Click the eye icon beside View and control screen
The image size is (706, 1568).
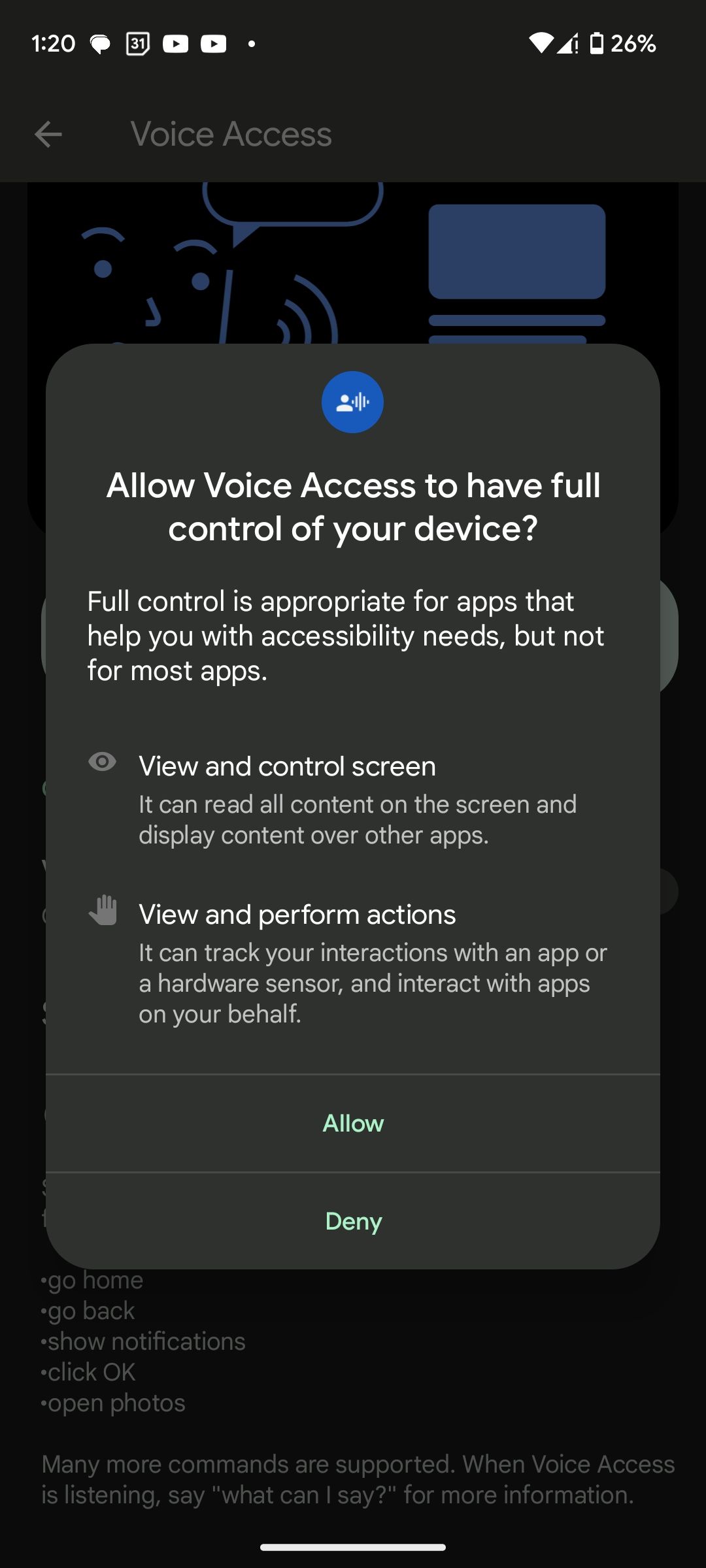point(103,763)
